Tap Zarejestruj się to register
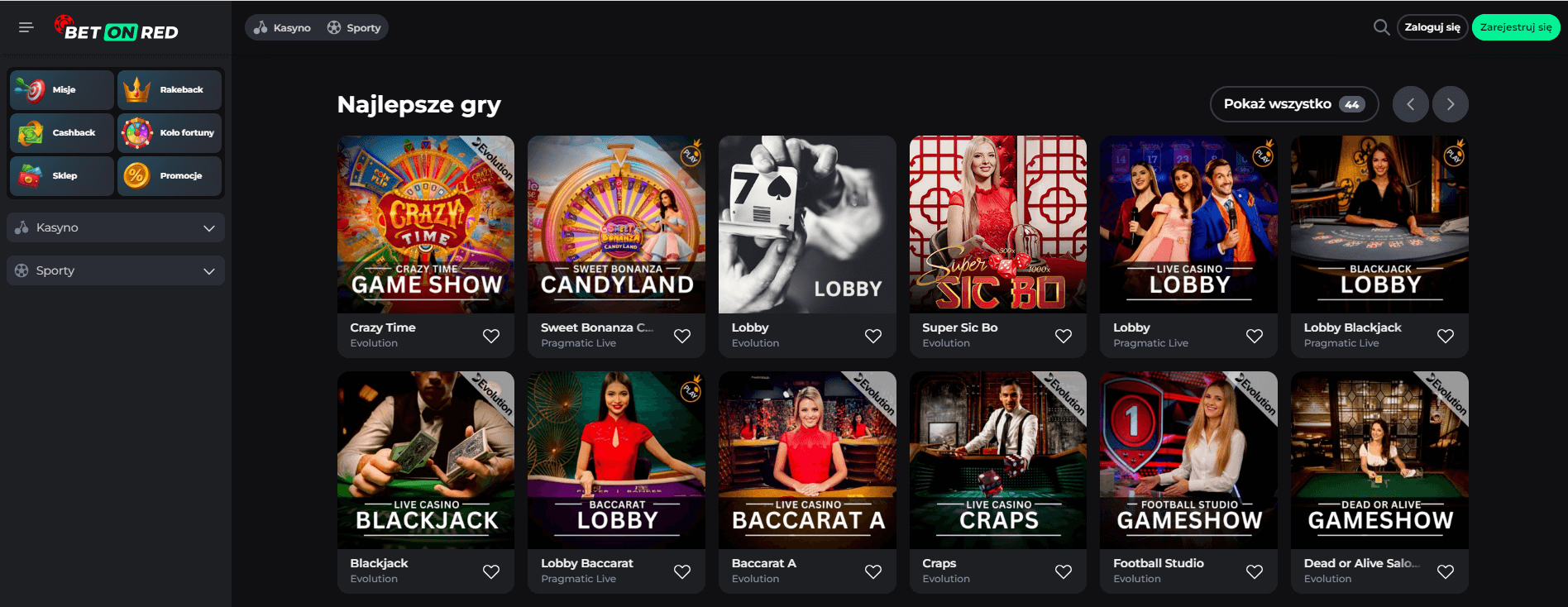The image size is (1568, 607). pos(1515,27)
